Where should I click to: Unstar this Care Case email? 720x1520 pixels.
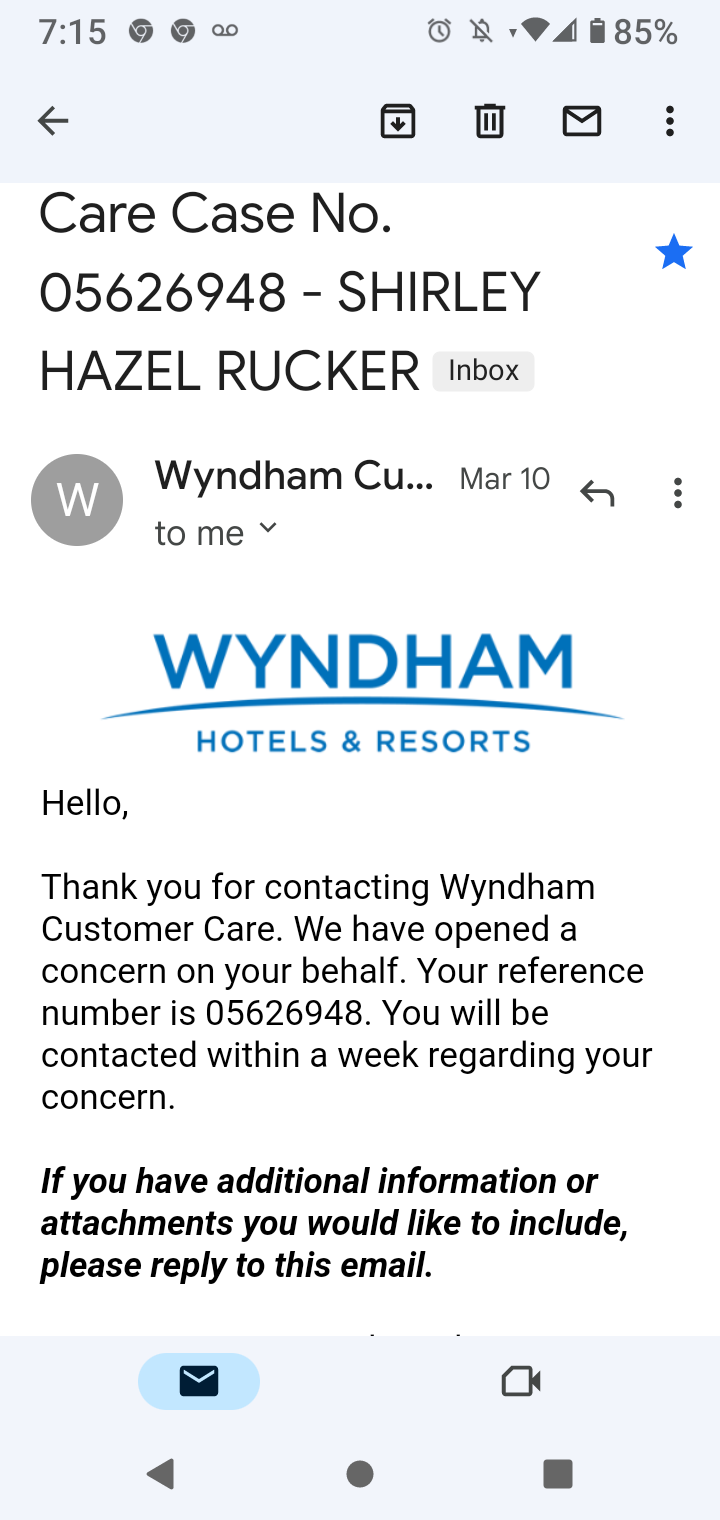click(673, 253)
